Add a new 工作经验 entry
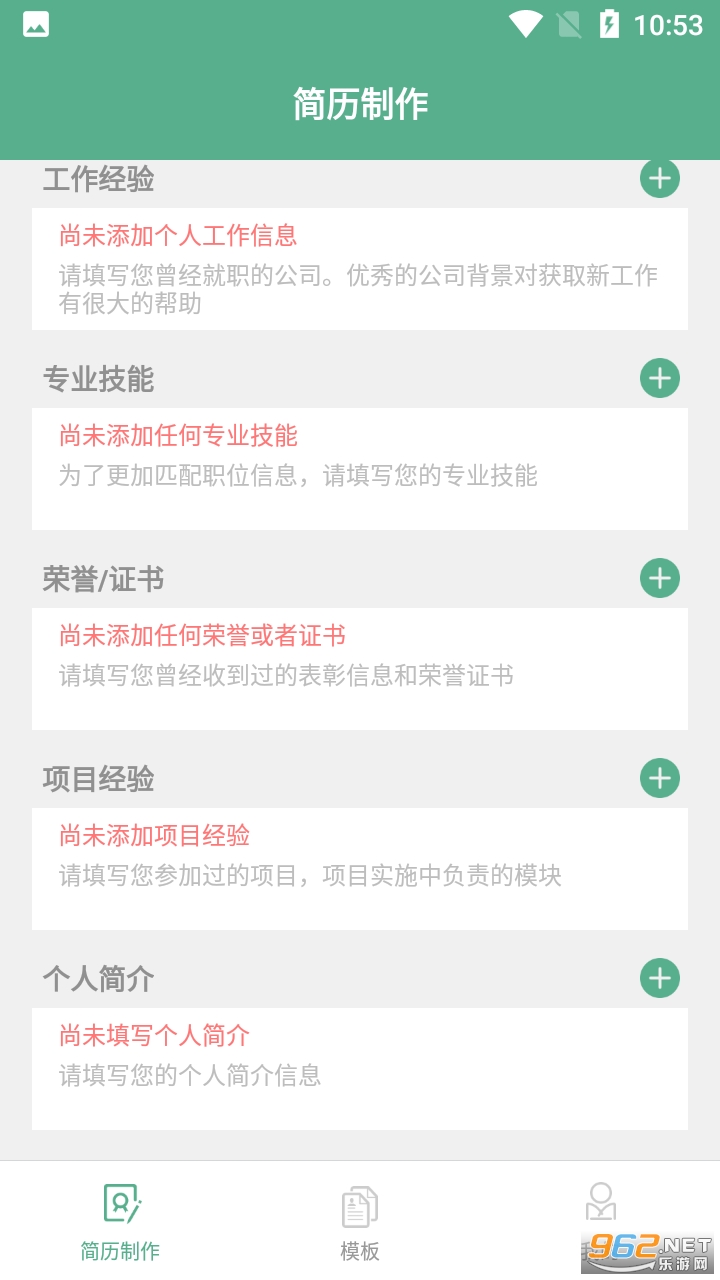The height and width of the screenshot is (1280, 720). tap(660, 179)
